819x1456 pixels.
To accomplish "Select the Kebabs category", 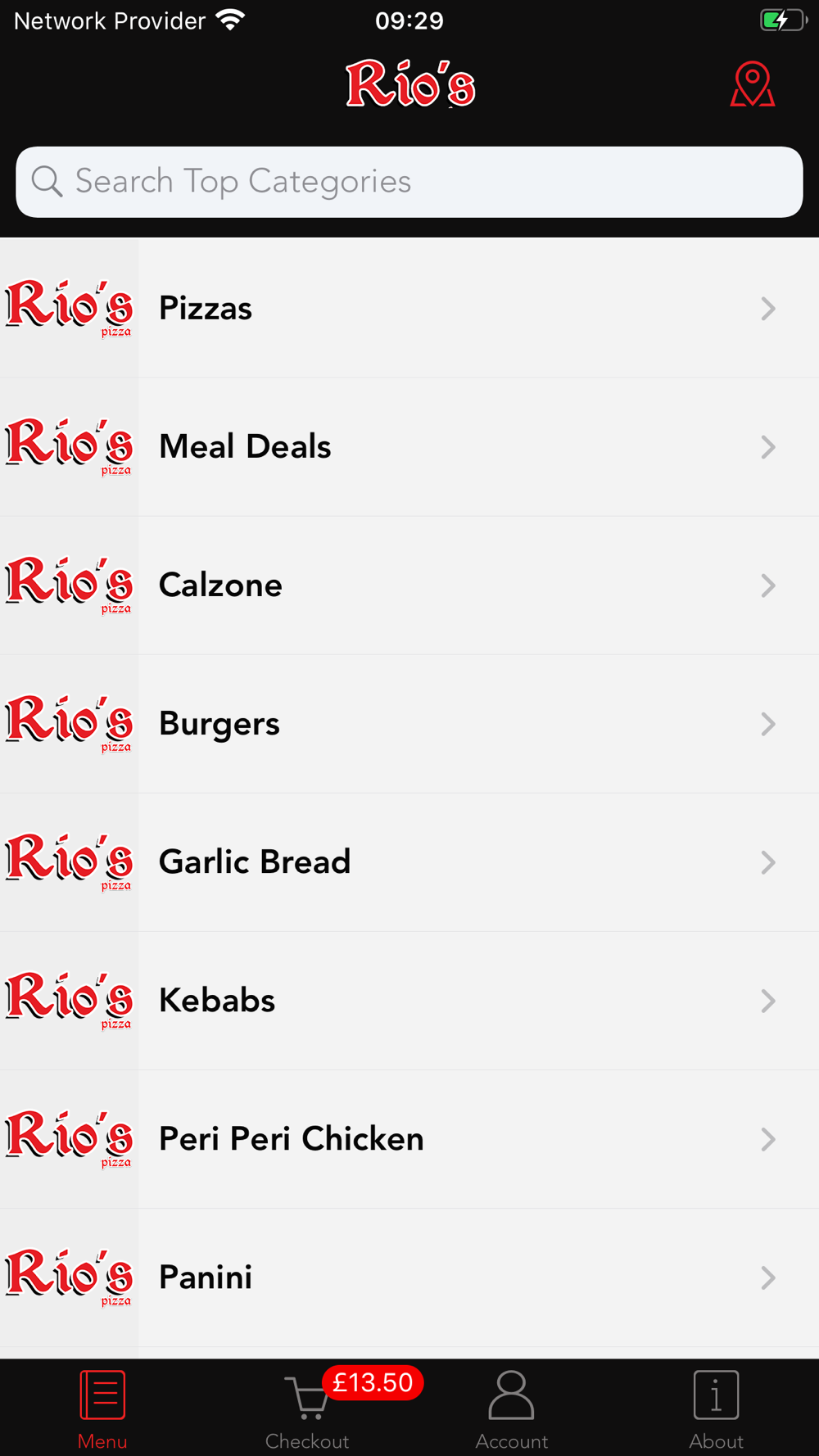I will coord(409,1000).
